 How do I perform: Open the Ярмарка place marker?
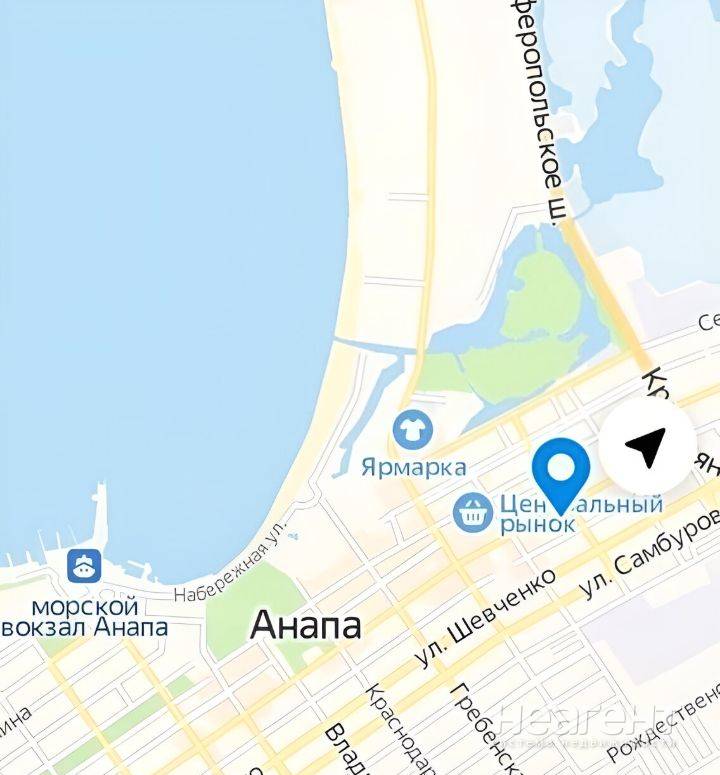point(410,431)
